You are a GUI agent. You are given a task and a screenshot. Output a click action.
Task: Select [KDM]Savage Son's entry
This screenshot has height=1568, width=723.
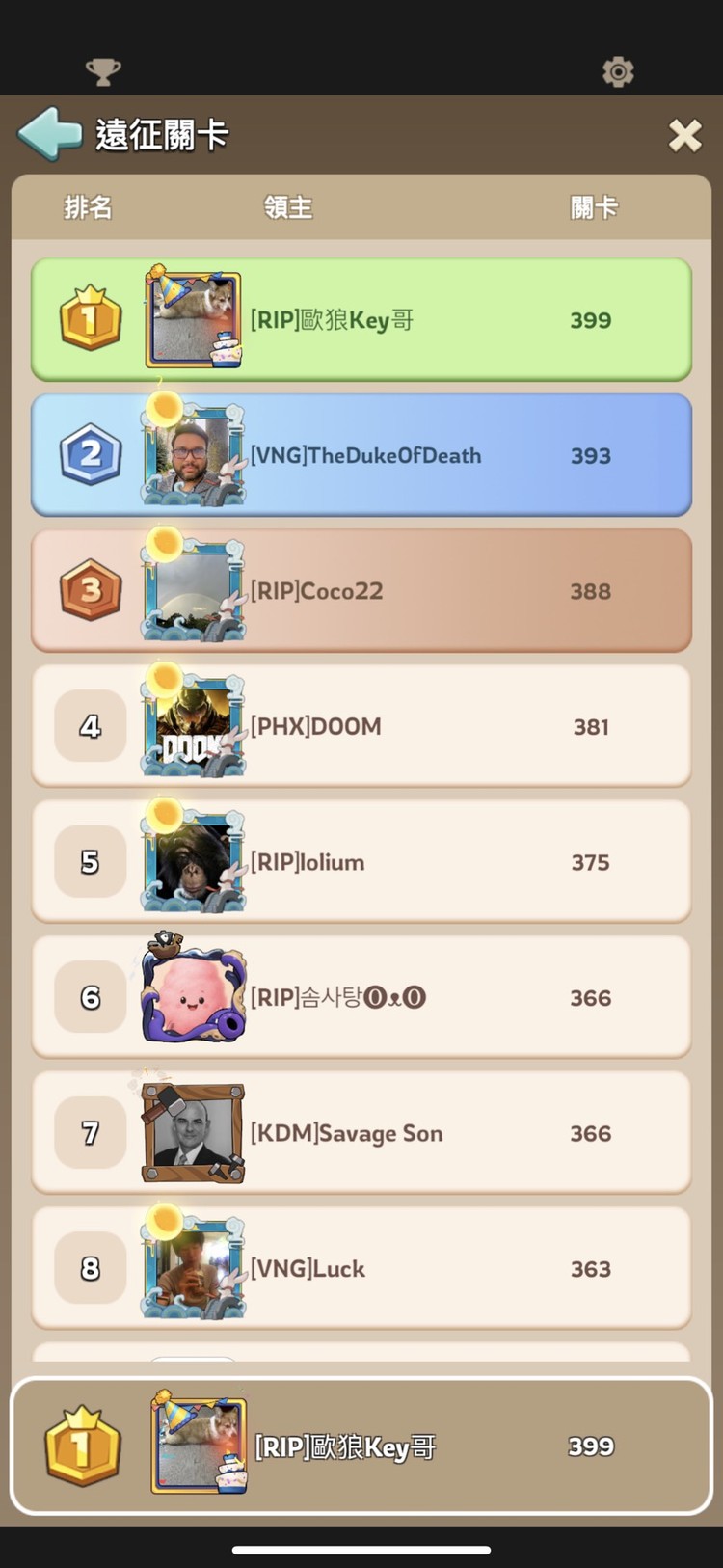point(361,1132)
